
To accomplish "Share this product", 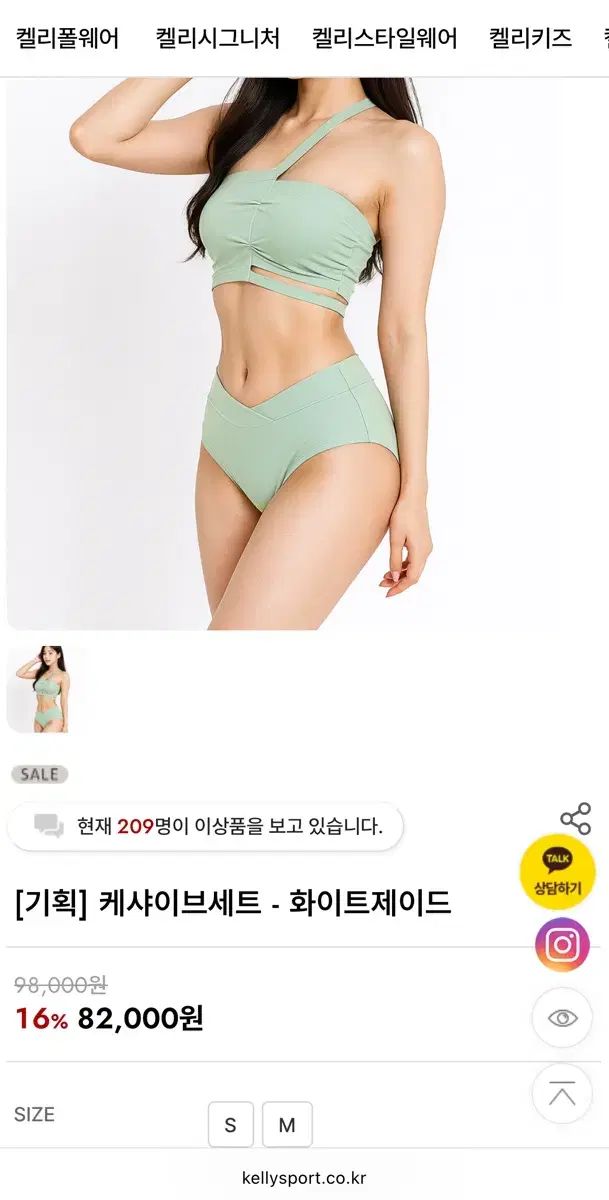I will coord(575,819).
